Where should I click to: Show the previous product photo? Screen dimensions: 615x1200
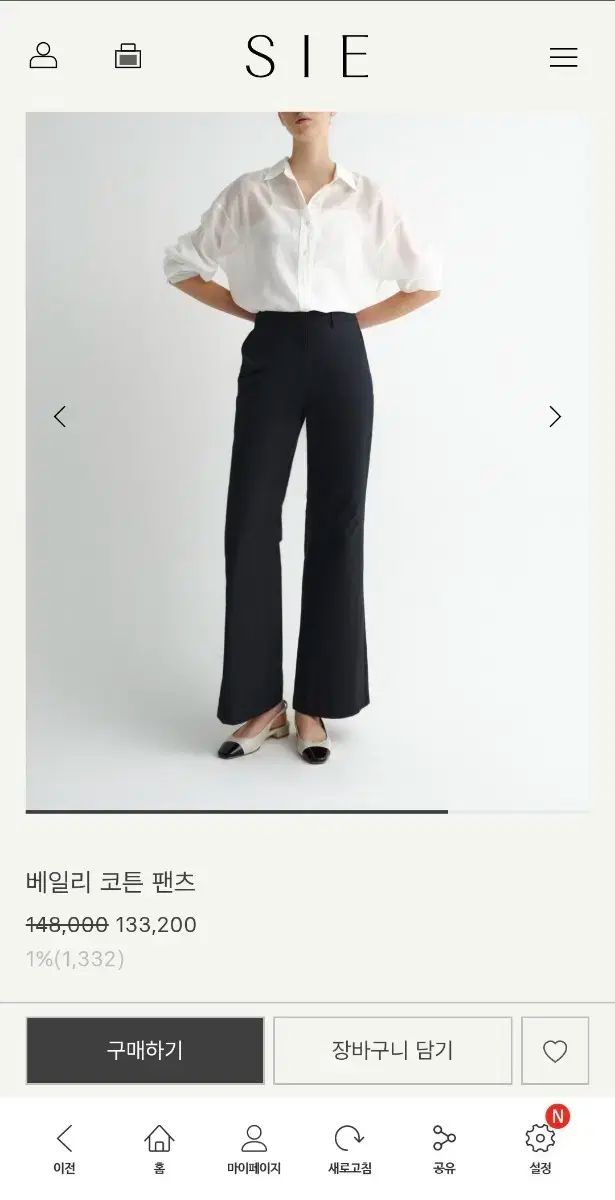pos(60,416)
